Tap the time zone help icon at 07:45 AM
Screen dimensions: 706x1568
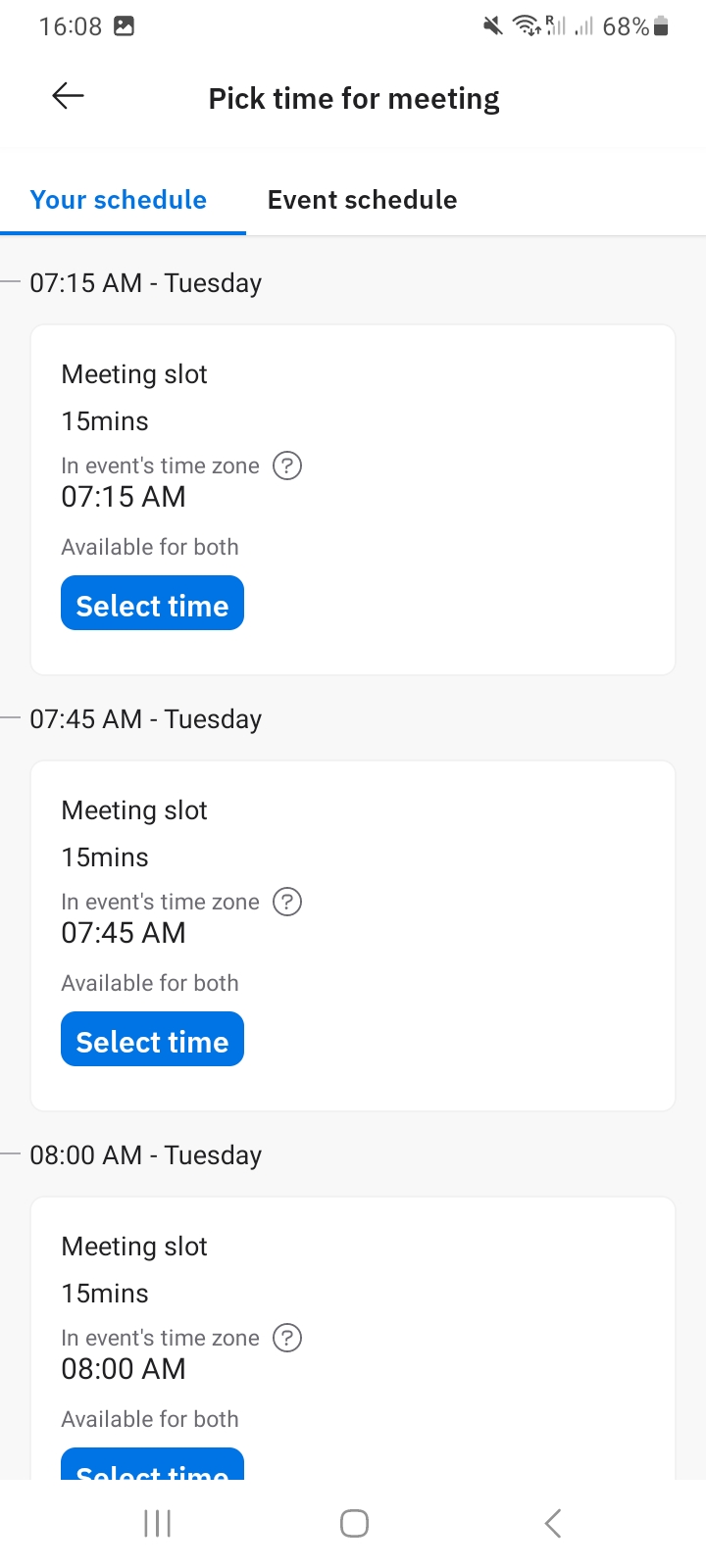click(x=286, y=902)
